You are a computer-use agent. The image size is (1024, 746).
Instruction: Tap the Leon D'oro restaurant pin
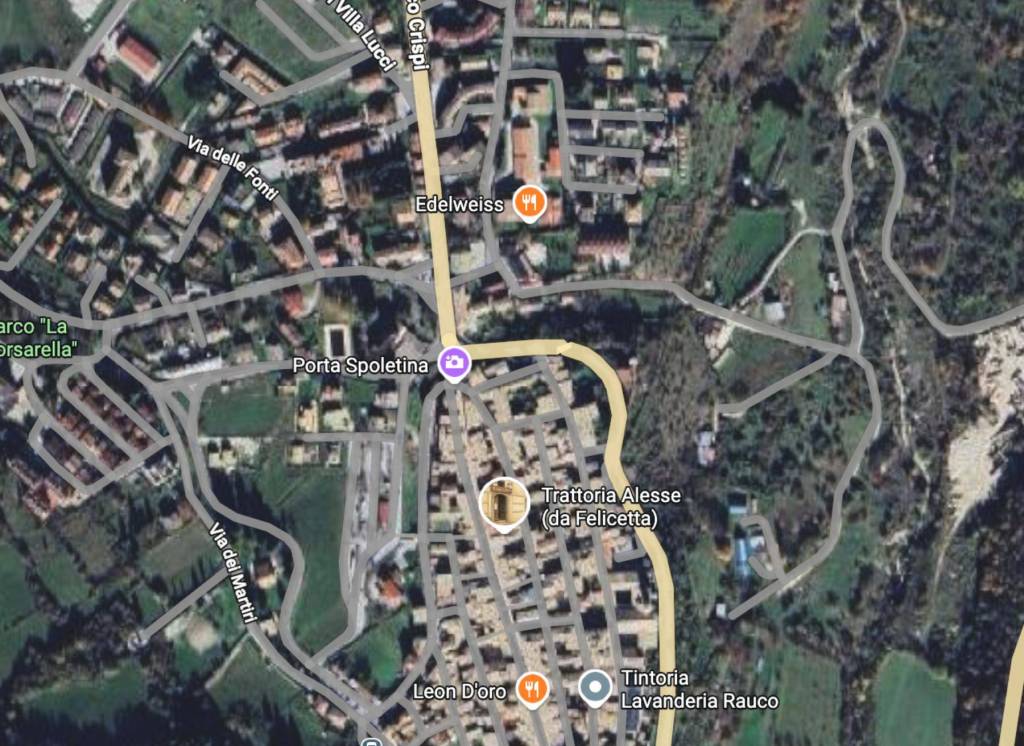[x=532, y=688]
